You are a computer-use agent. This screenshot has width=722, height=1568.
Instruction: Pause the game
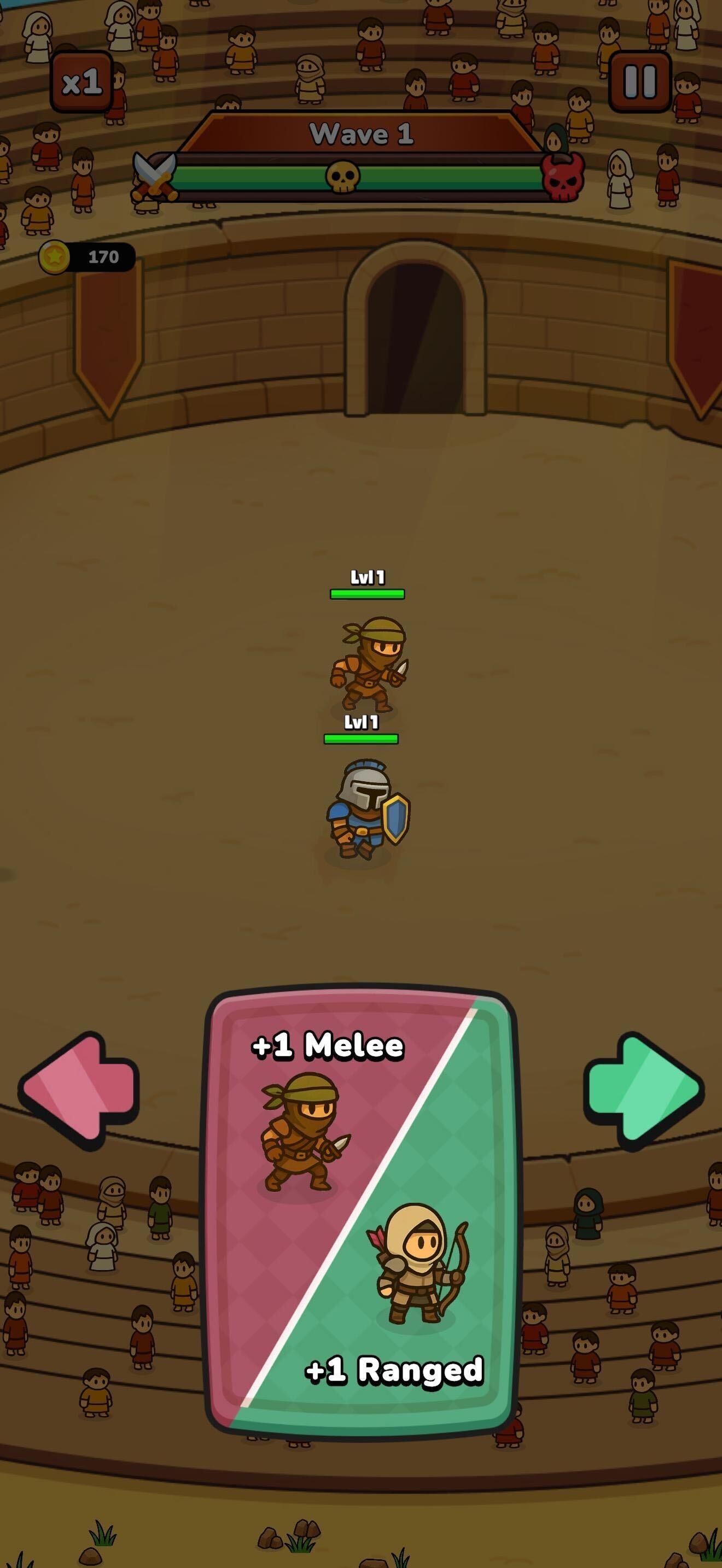(x=640, y=81)
